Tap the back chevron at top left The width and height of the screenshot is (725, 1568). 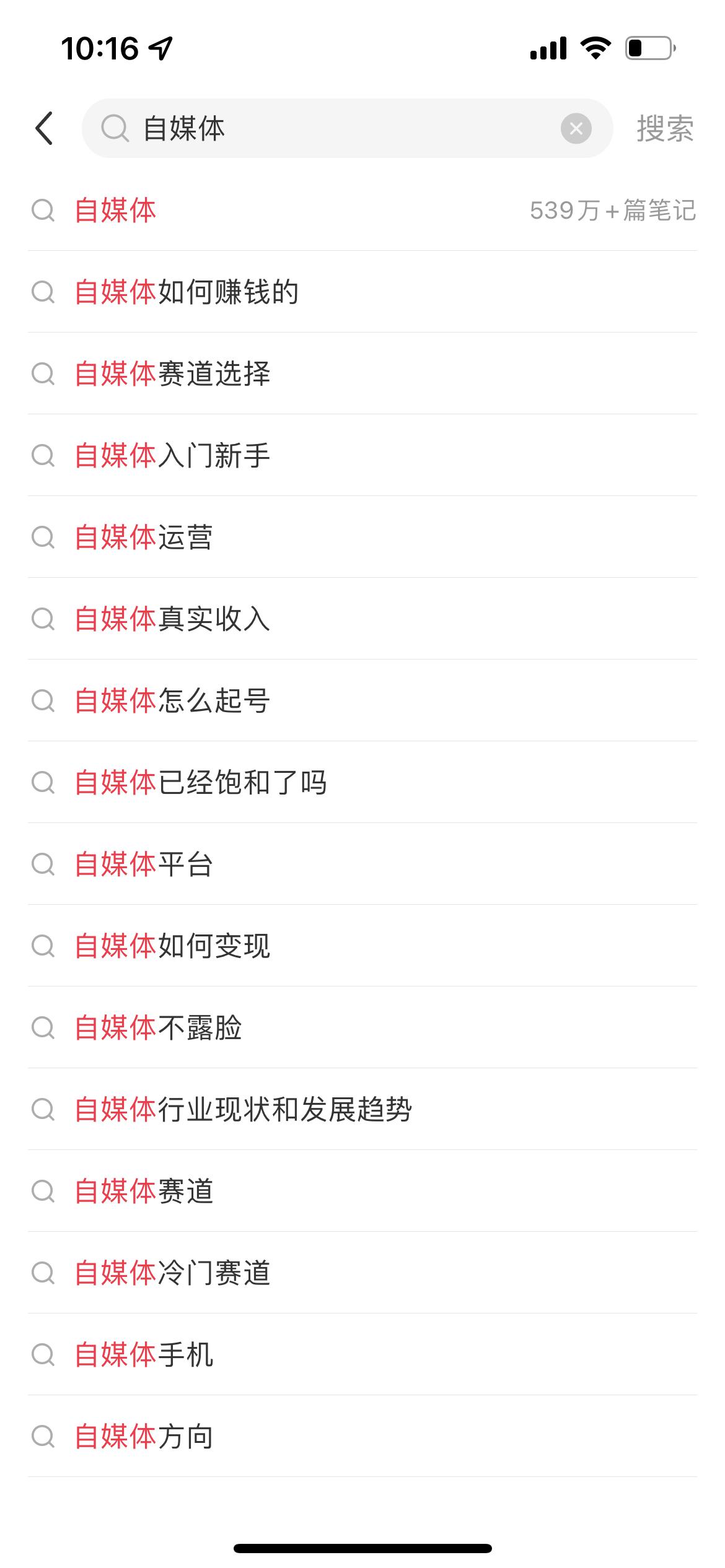[45, 128]
